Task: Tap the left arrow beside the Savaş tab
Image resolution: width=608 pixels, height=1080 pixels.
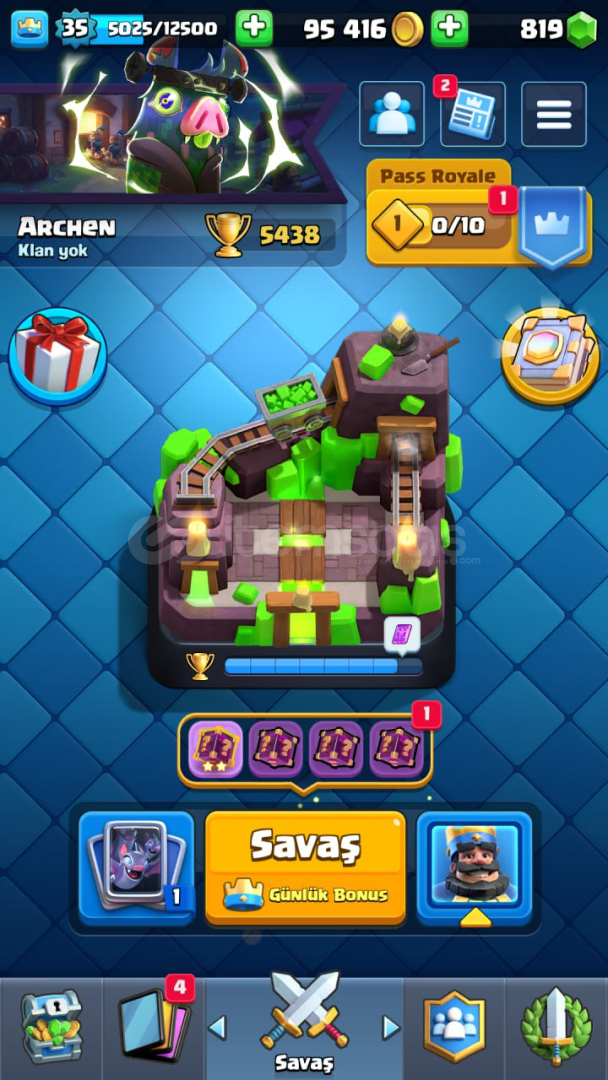Action: [217, 1027]
